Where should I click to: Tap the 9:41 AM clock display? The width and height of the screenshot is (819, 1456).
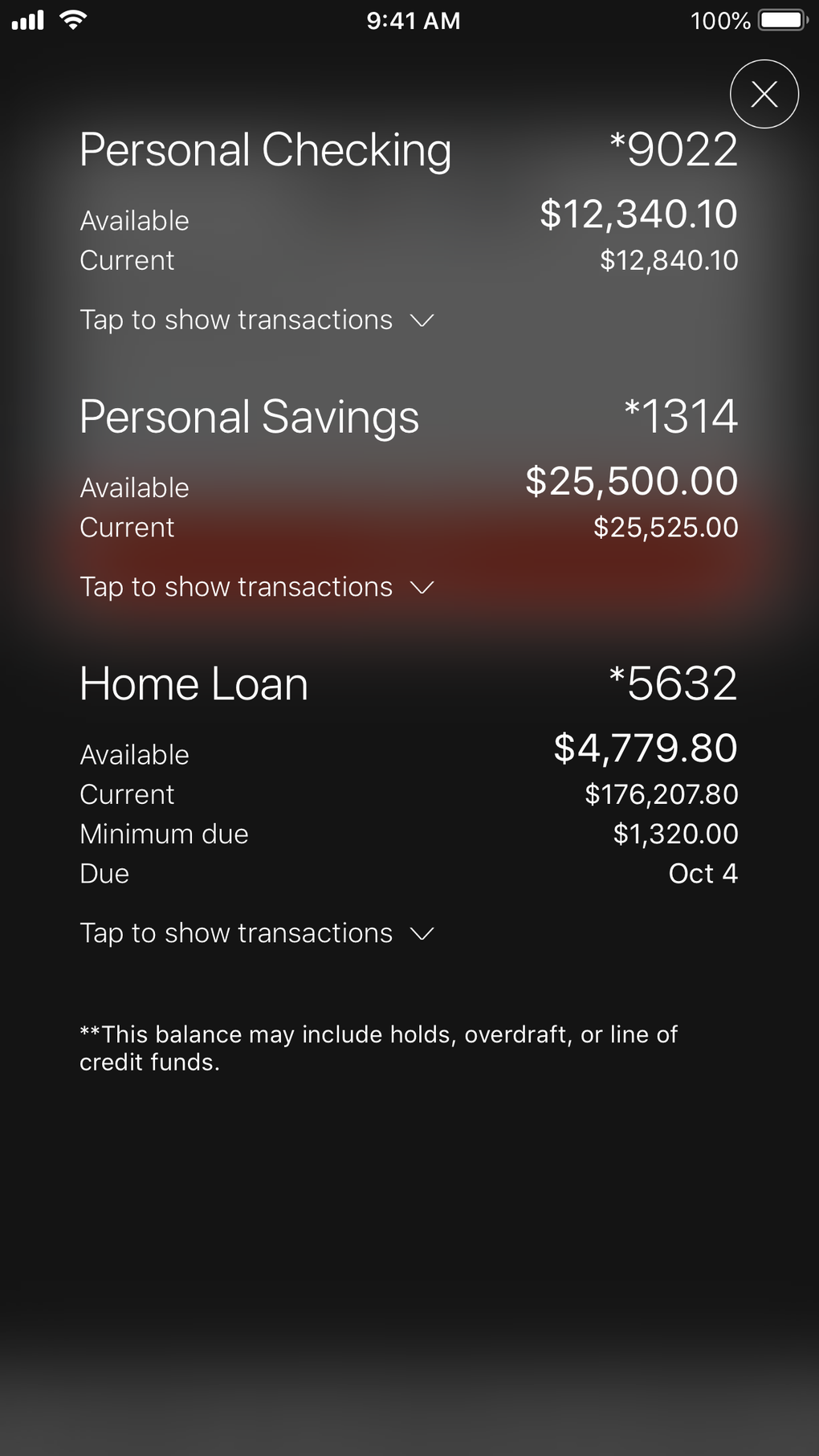pos(413,21)
